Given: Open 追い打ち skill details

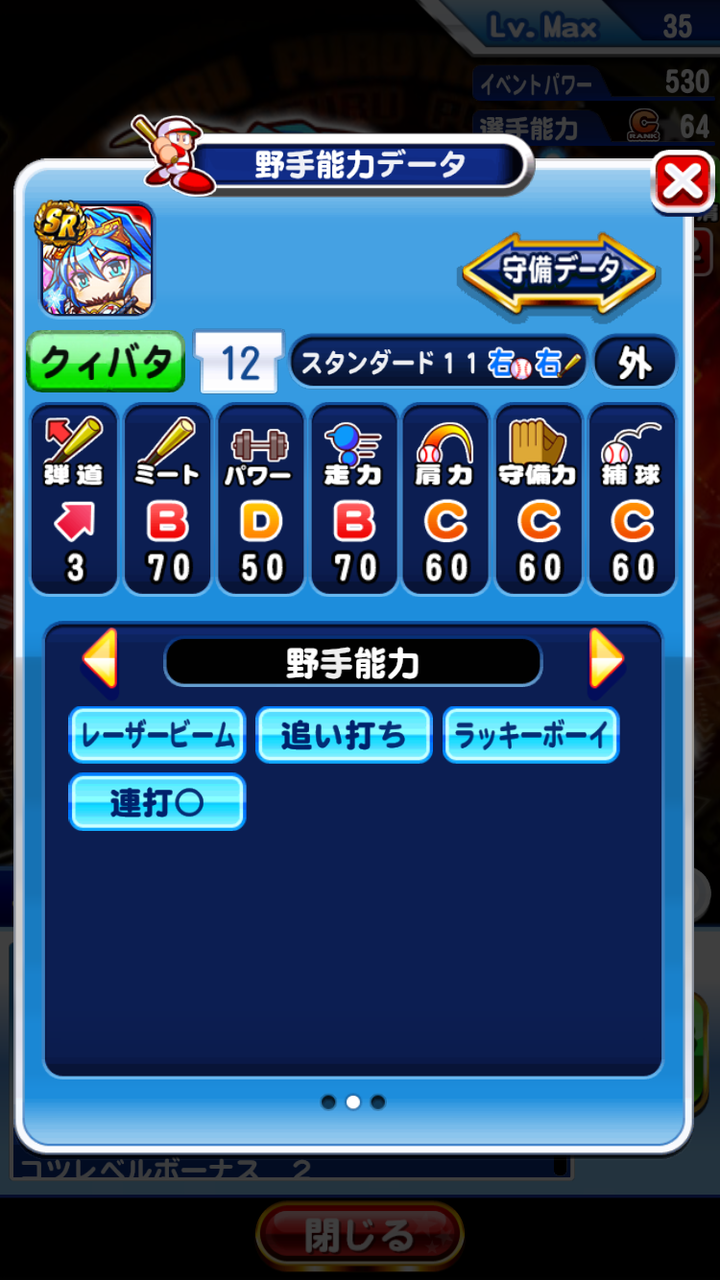Looking at the screenshot, I should (344, 735).
